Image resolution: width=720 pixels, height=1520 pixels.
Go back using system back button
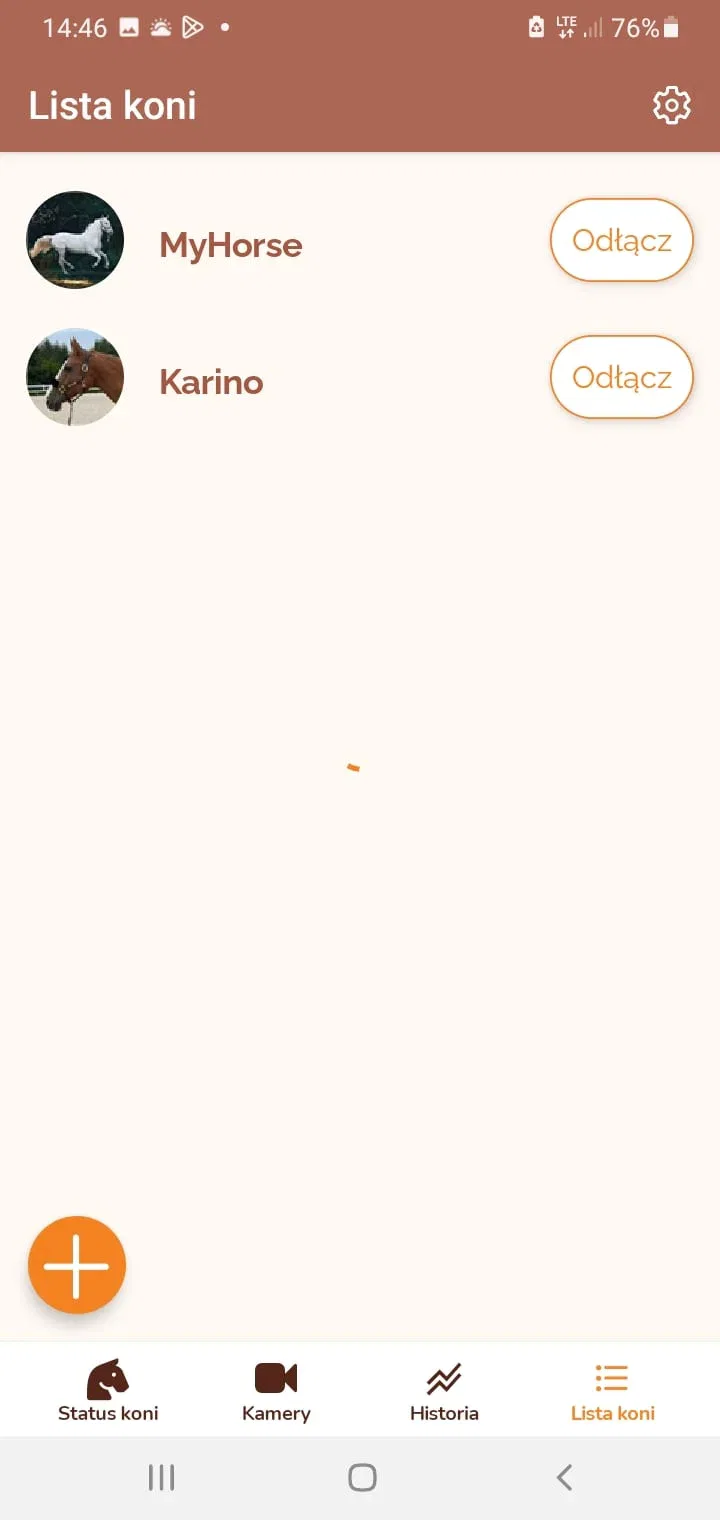[x=564, y=1477]
